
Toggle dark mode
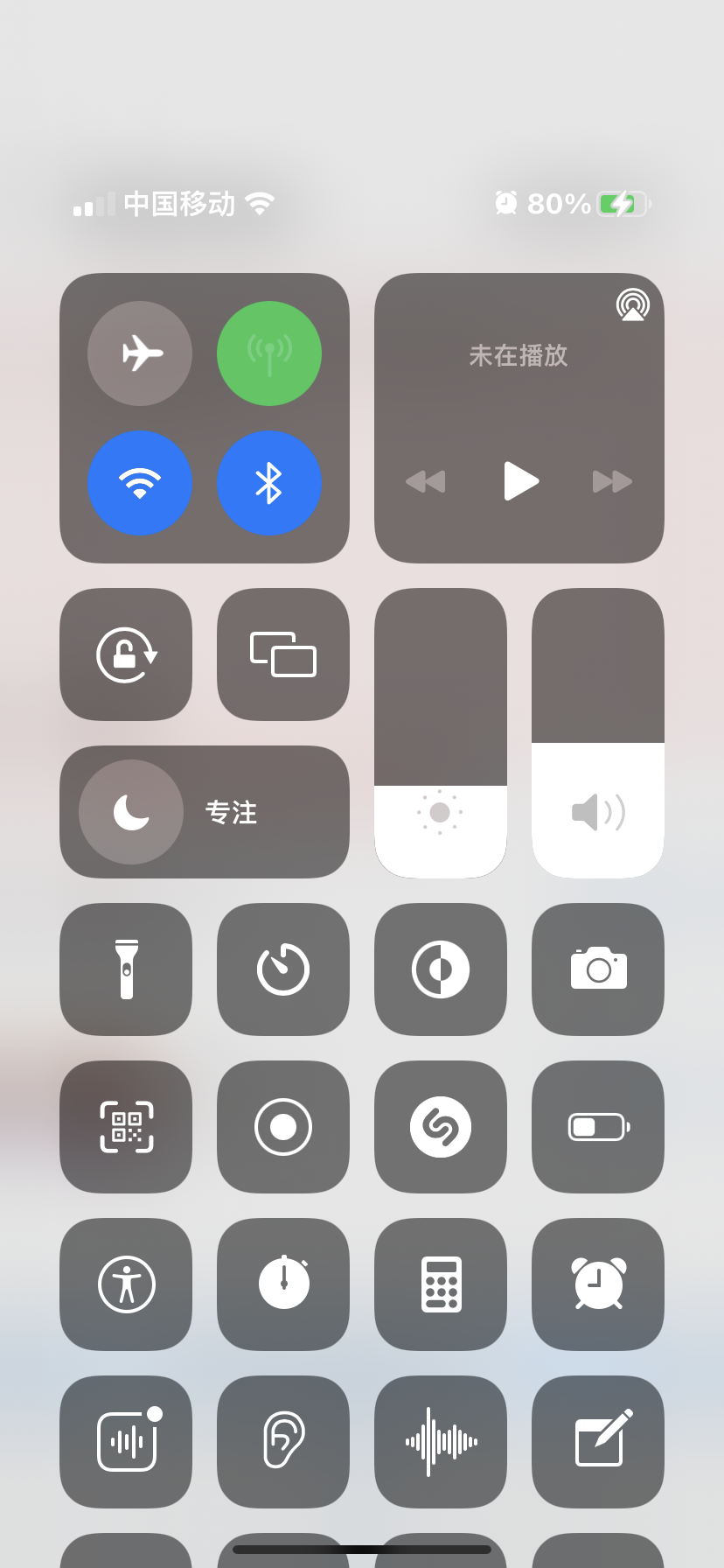click(x=441, y=969)
